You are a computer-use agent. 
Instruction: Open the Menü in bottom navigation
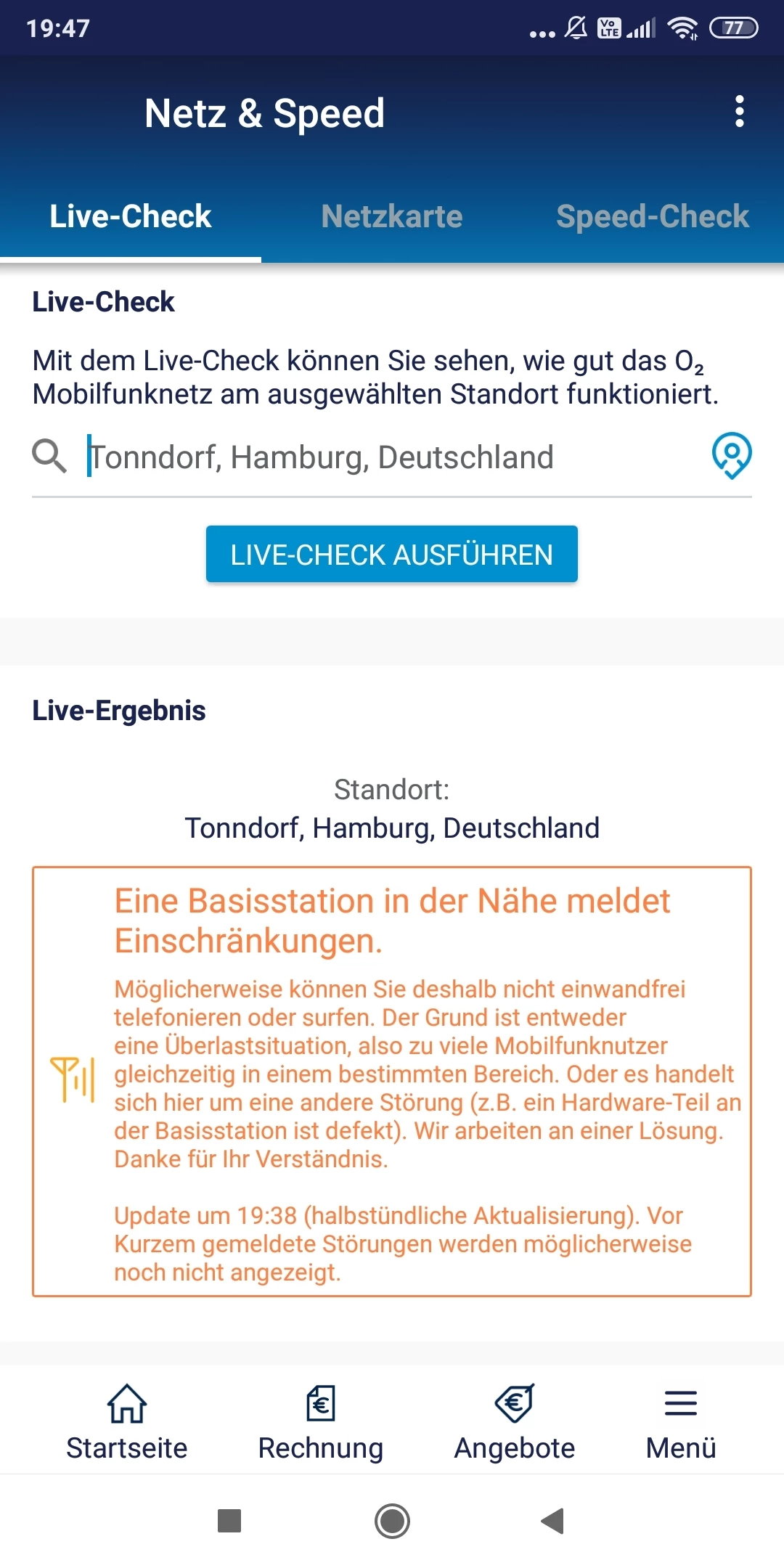[x=681, y=1423]
